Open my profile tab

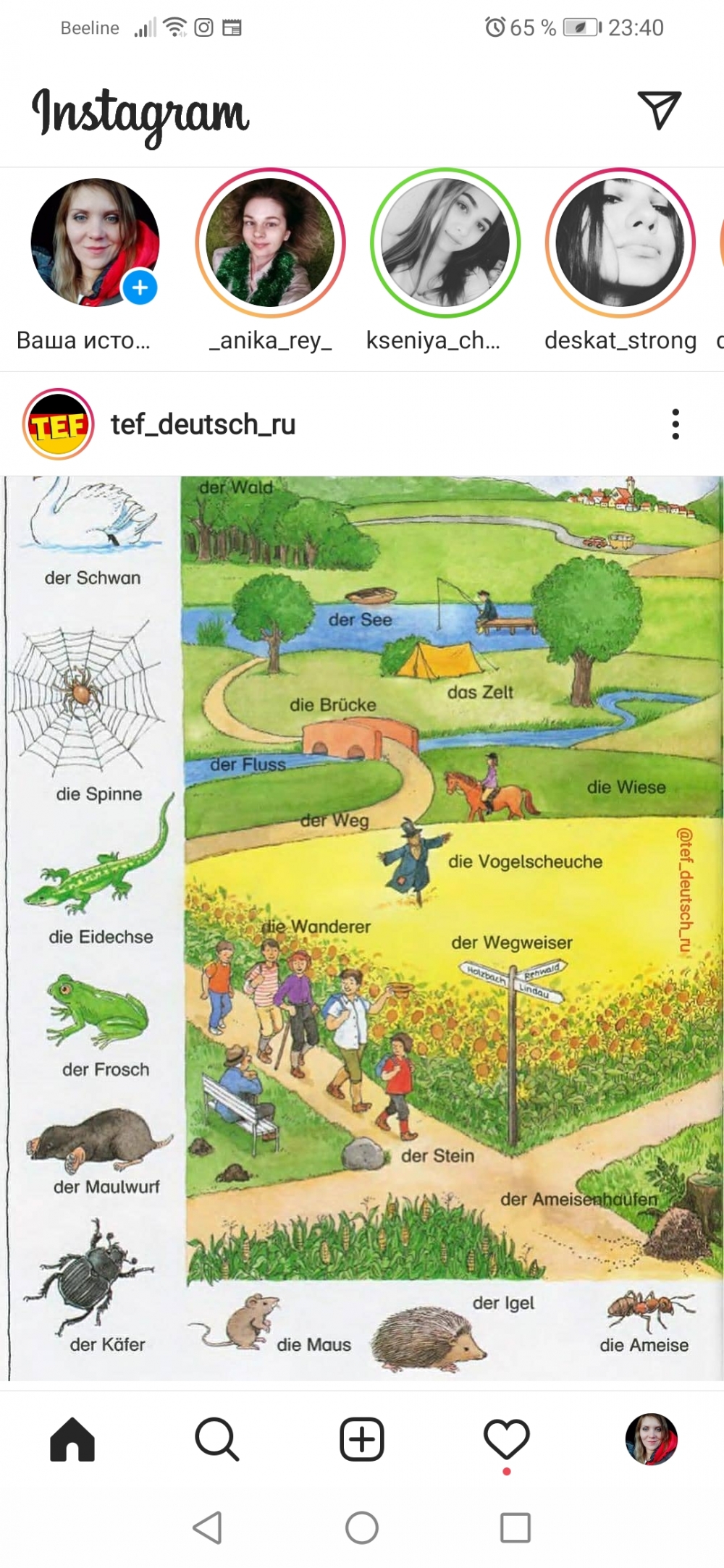coord(651,1440)
